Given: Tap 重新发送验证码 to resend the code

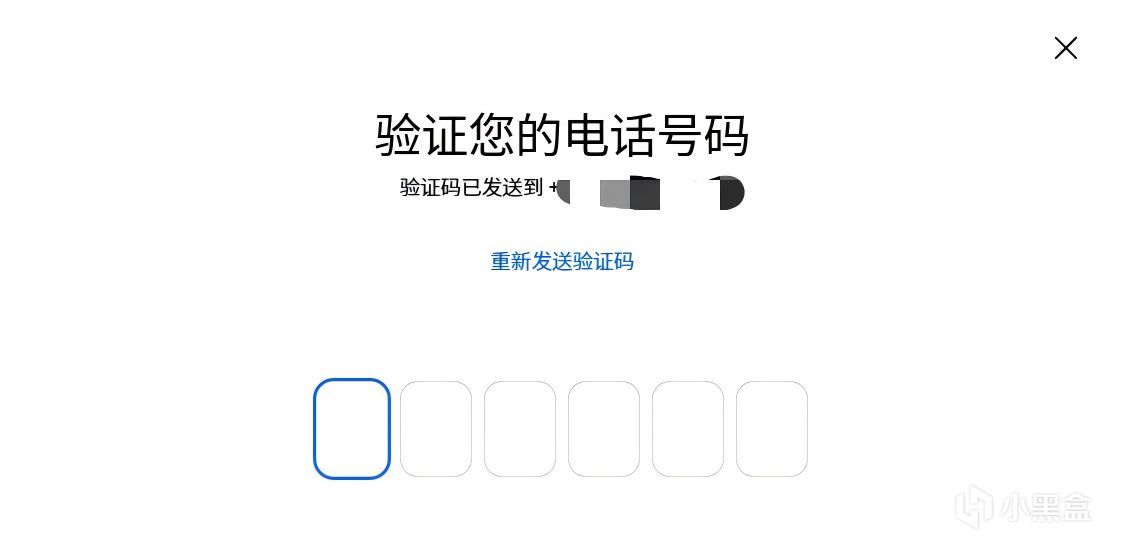Looking at the screenshot, I should 562,262.
